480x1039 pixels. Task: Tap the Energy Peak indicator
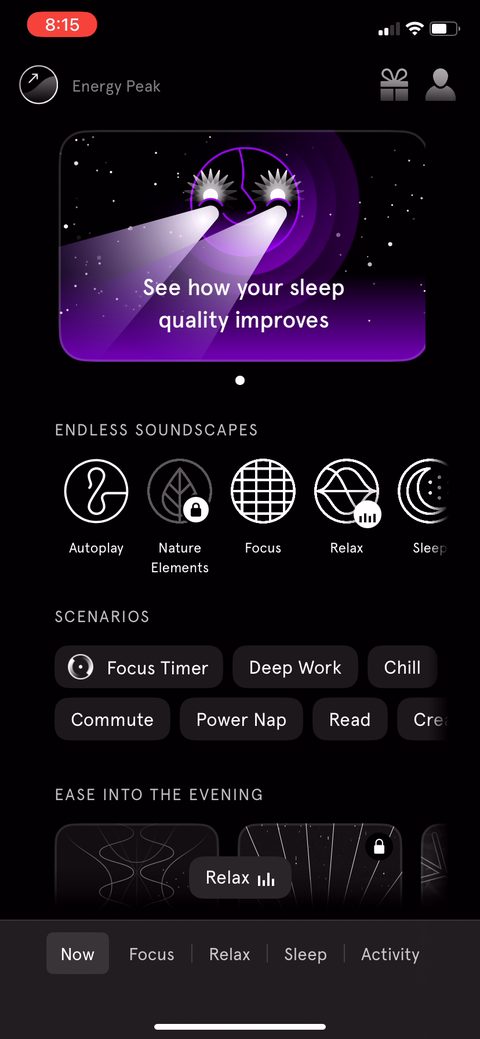pos(90,86)
